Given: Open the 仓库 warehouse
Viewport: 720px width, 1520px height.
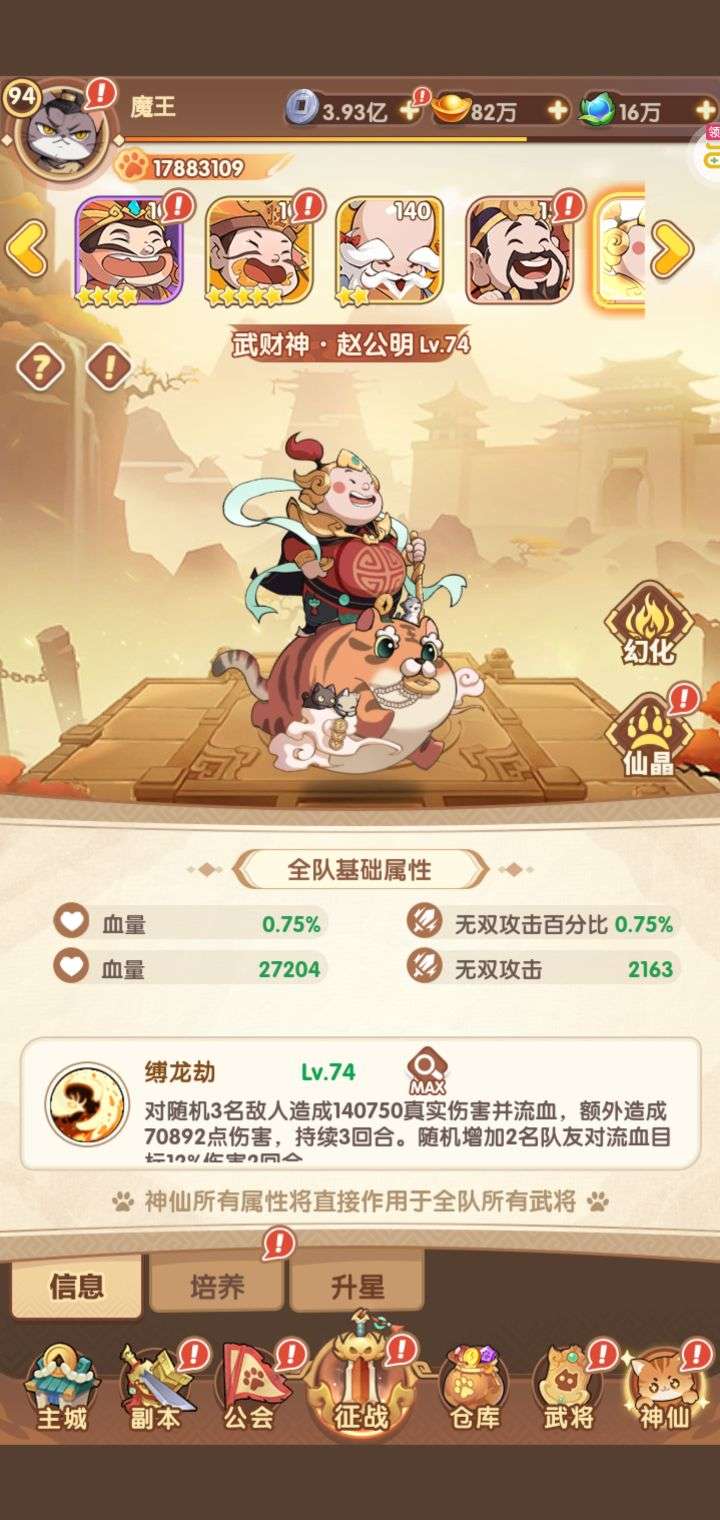Looking at the screenshot, I should click(x=473, y=1390).
